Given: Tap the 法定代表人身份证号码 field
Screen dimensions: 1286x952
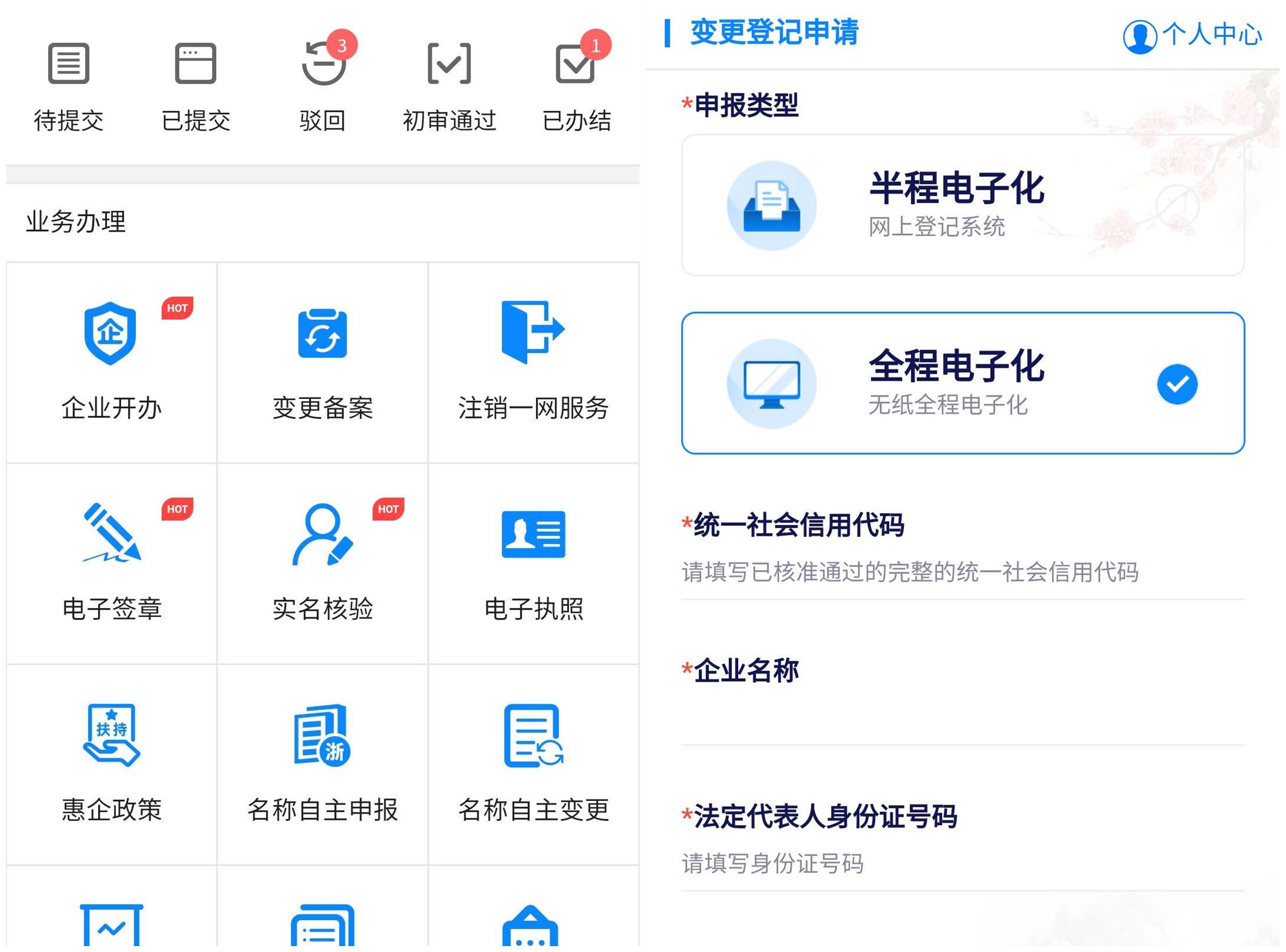Looking at the screenshot, I should pyautogui.click(x=963, y=864).
